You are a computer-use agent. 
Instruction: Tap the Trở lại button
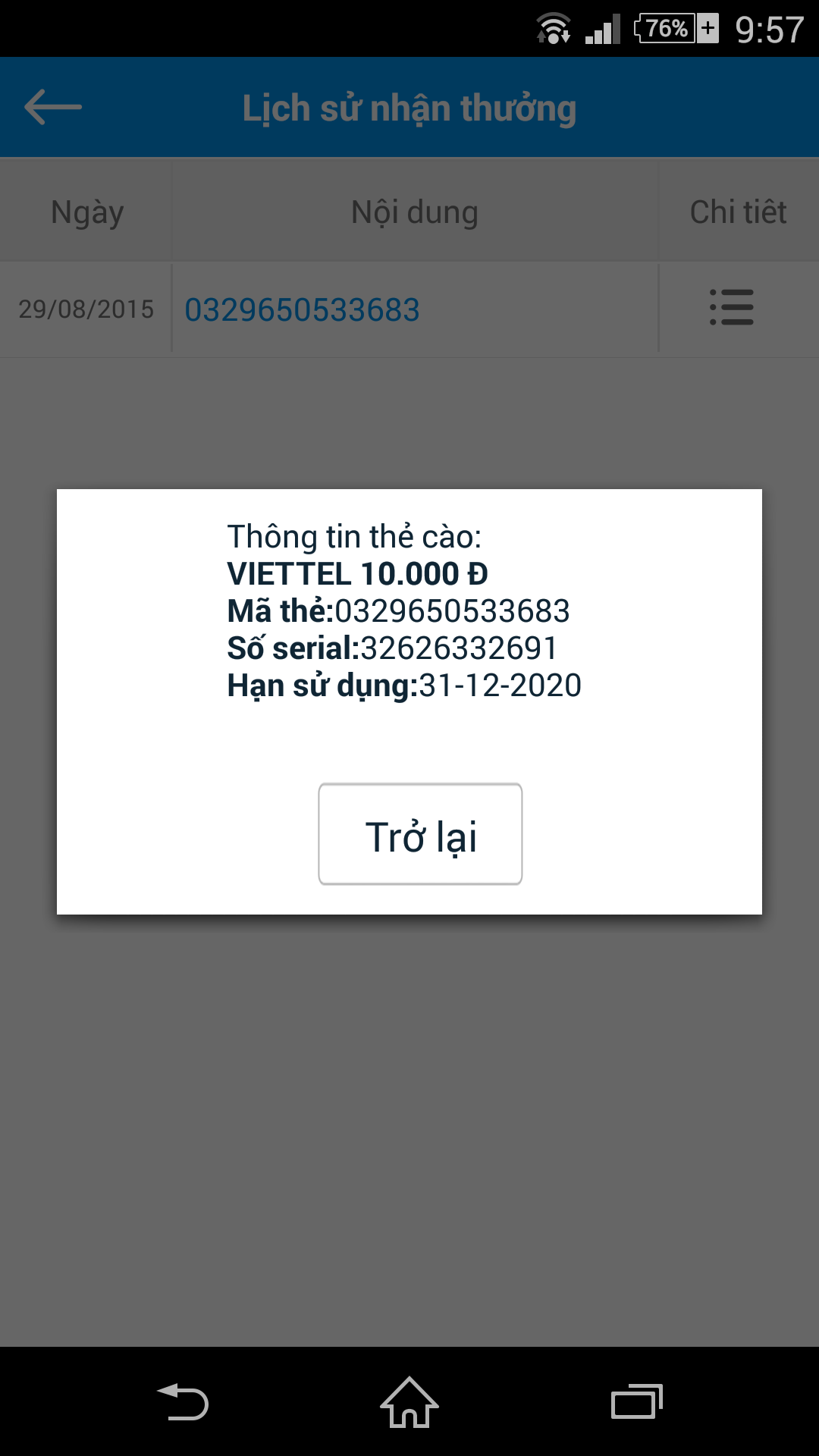pyautogui.click(x=420, y=834)
